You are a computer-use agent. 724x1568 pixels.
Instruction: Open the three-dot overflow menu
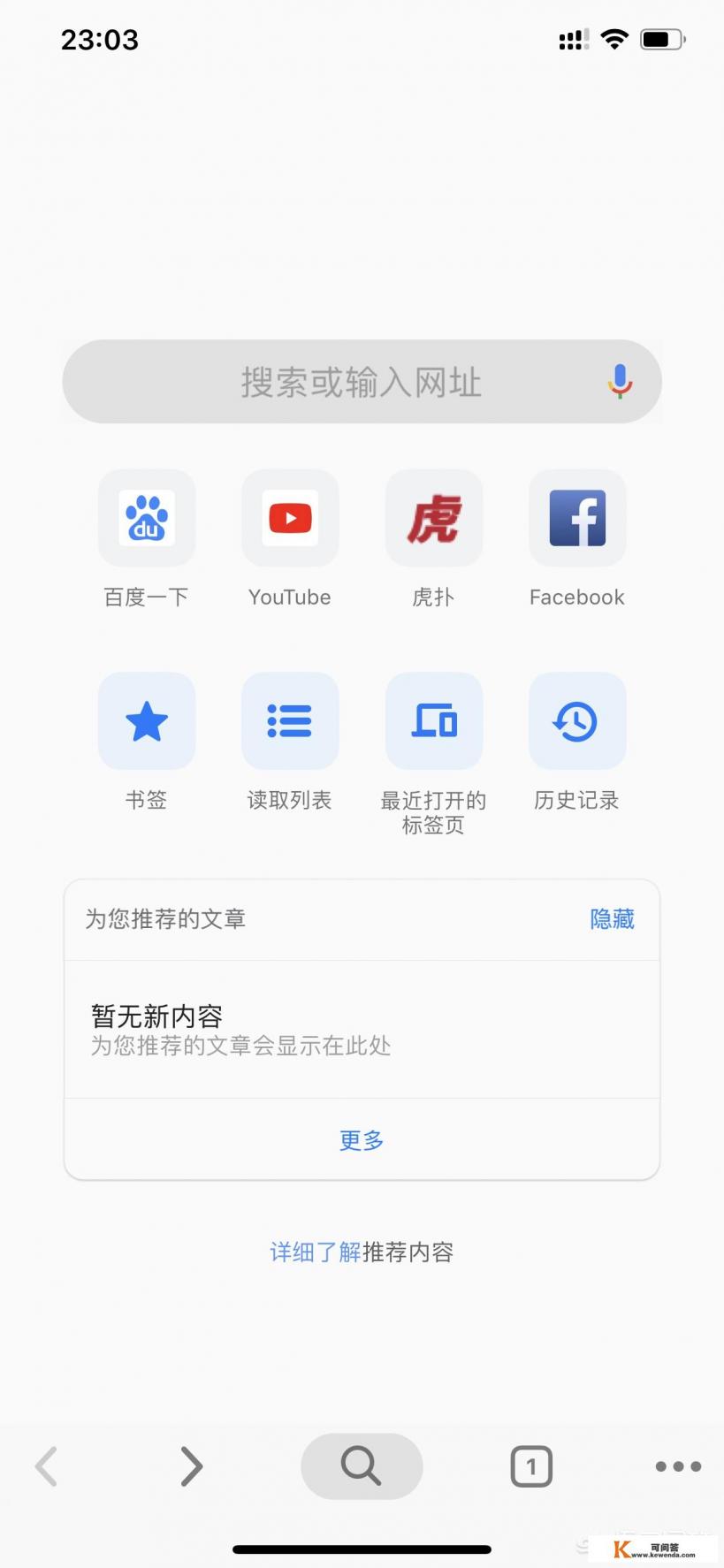click(x=678, y=1466)
